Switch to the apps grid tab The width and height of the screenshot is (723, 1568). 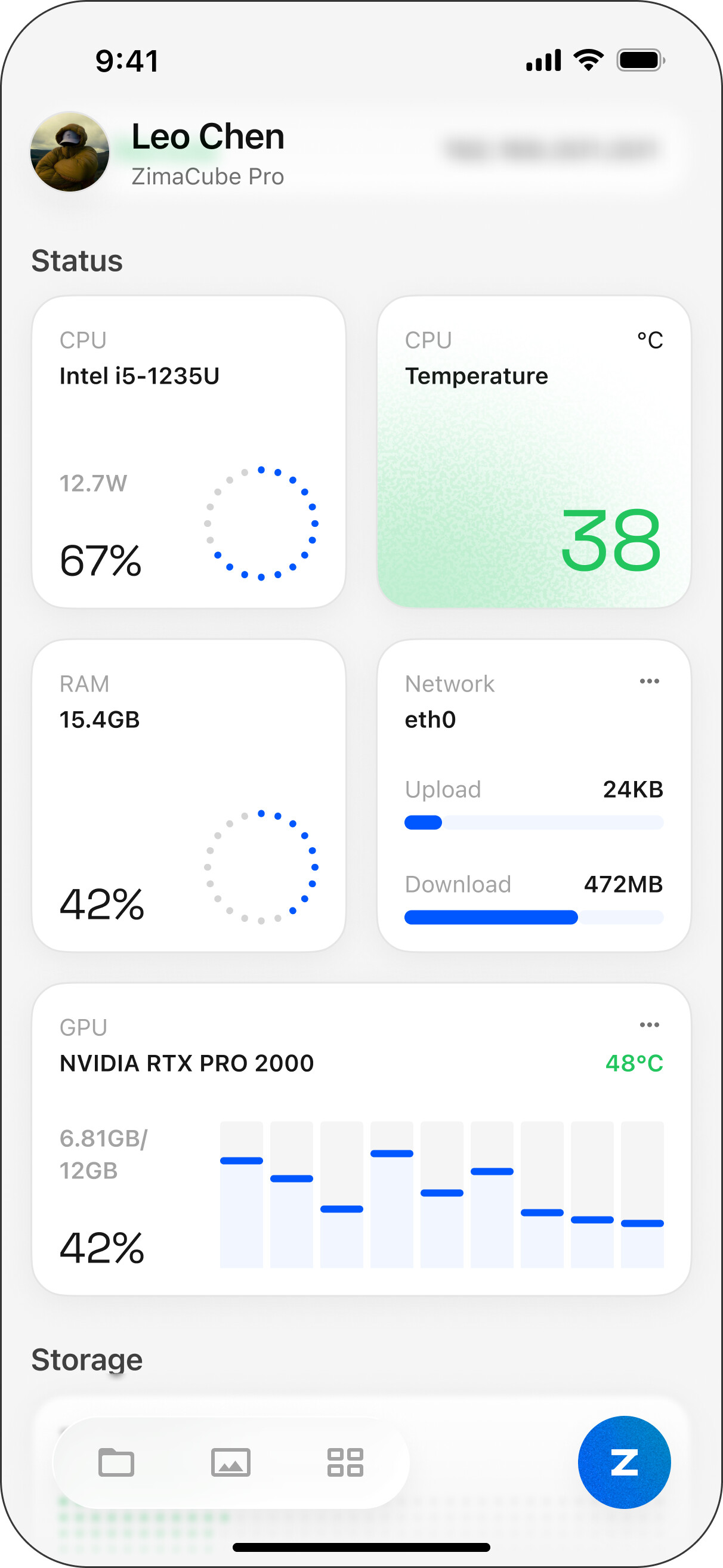coord(345,1462)
